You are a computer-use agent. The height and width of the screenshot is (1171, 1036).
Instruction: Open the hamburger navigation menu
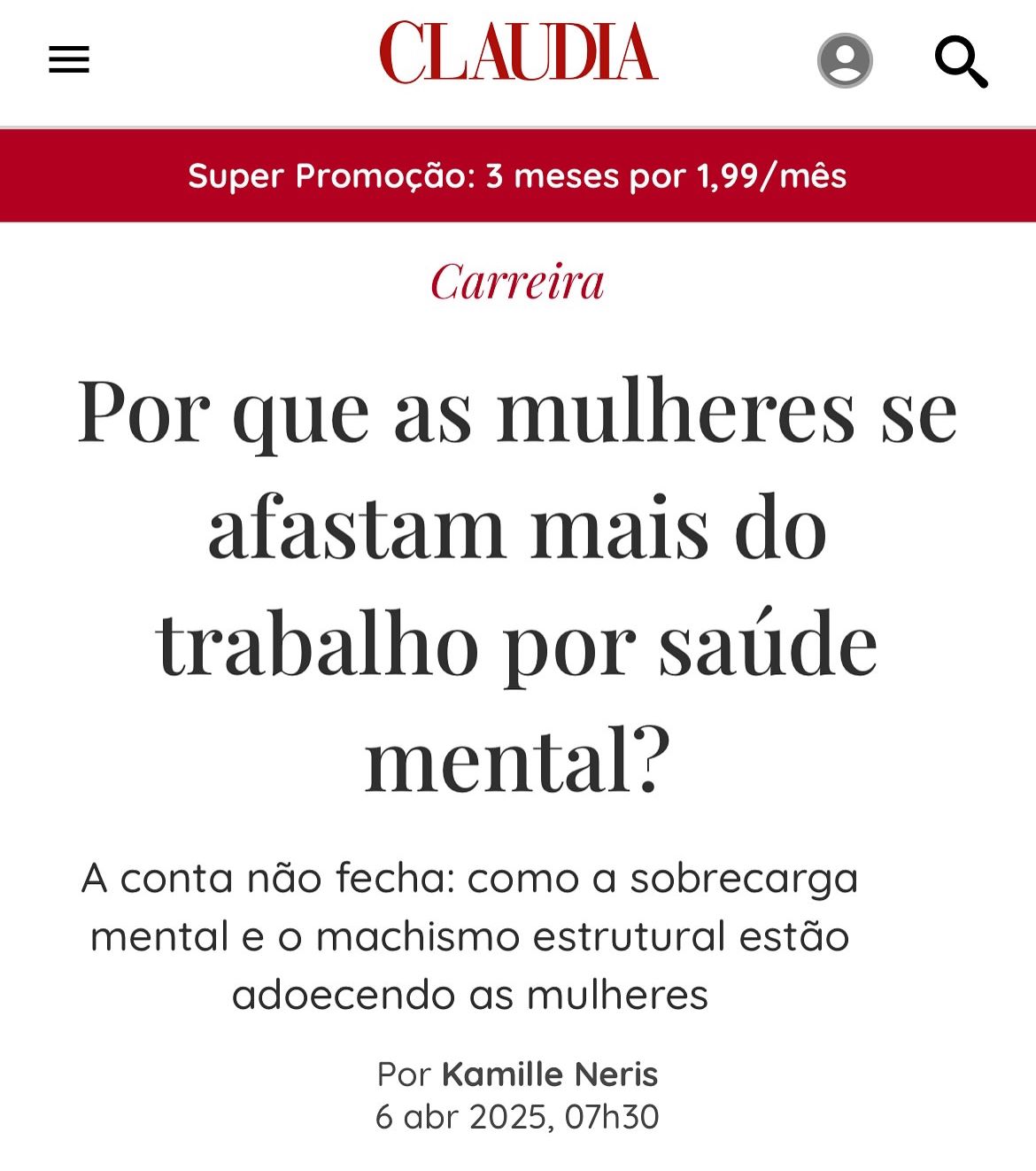point(69,60)
